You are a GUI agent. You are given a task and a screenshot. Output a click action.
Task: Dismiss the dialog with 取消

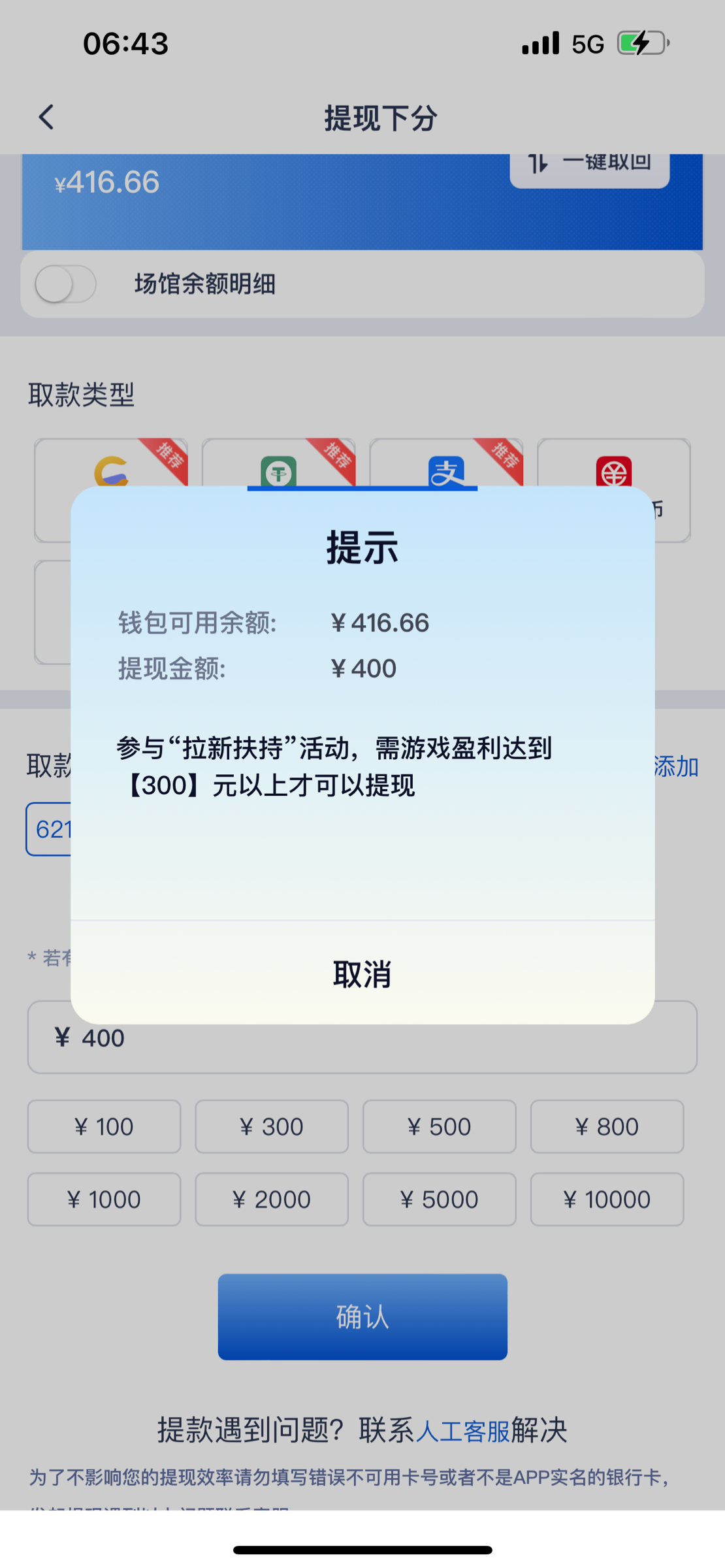(x=362, y=974)
